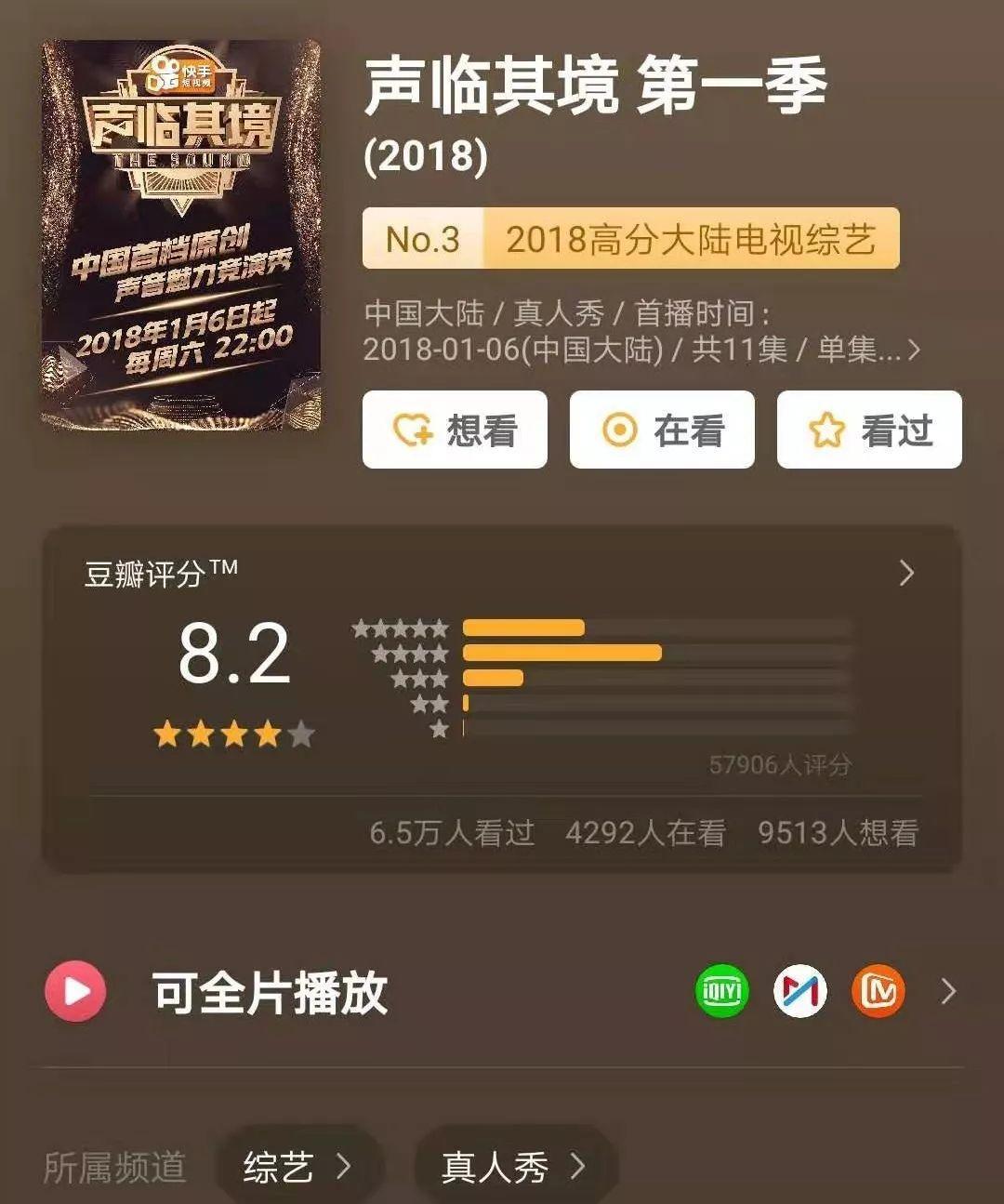Mark show as 看过 (watched)

click(x=869, y=430)
